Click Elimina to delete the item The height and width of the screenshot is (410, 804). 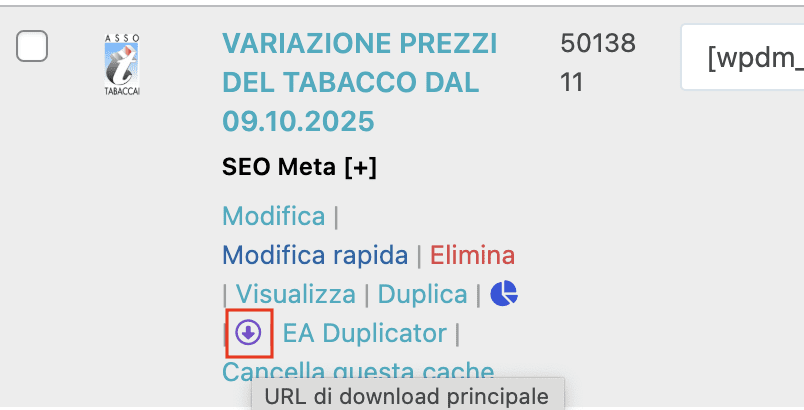click(472, 255)
